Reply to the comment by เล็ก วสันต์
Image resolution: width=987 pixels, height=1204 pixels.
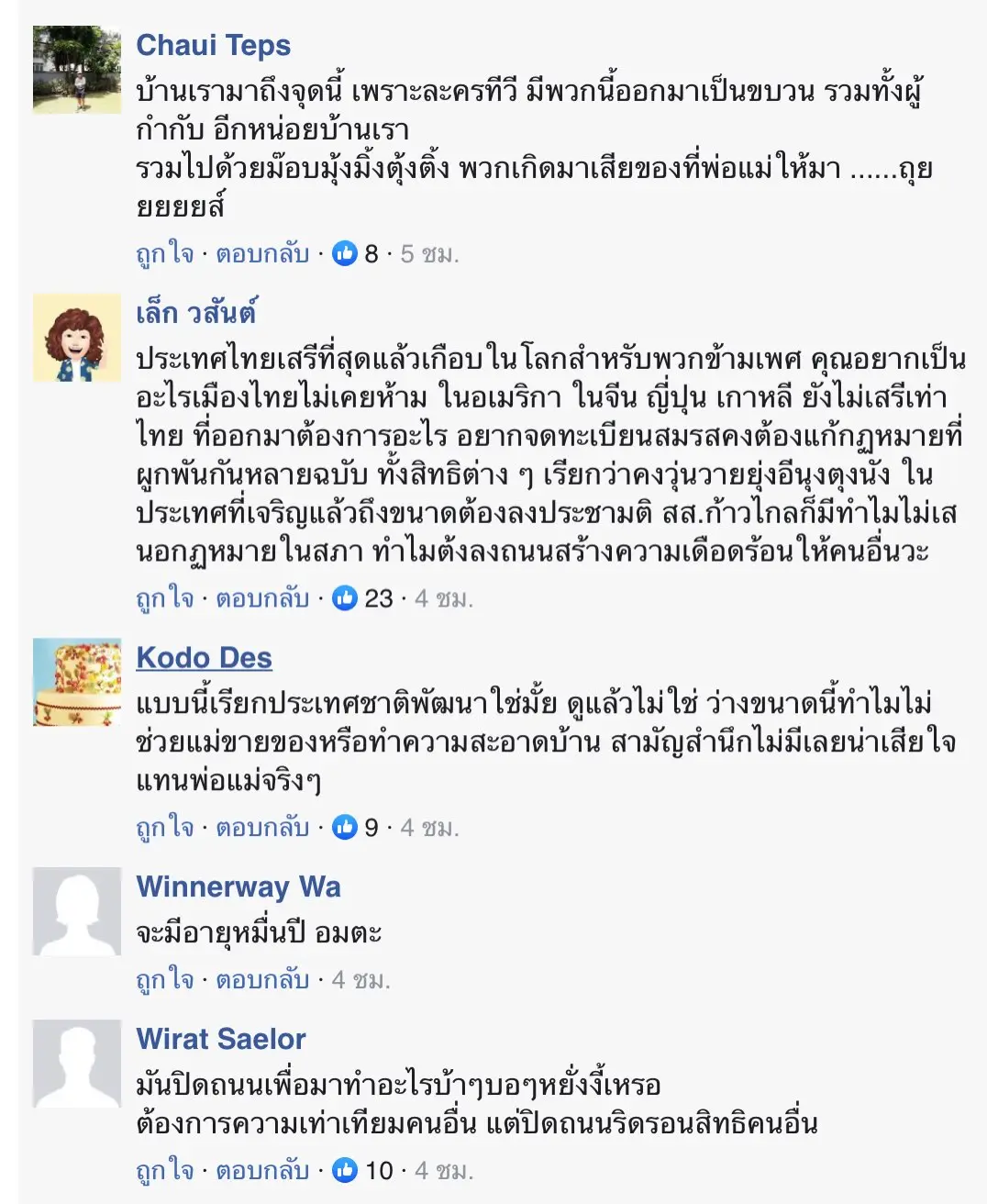(262, 598)
